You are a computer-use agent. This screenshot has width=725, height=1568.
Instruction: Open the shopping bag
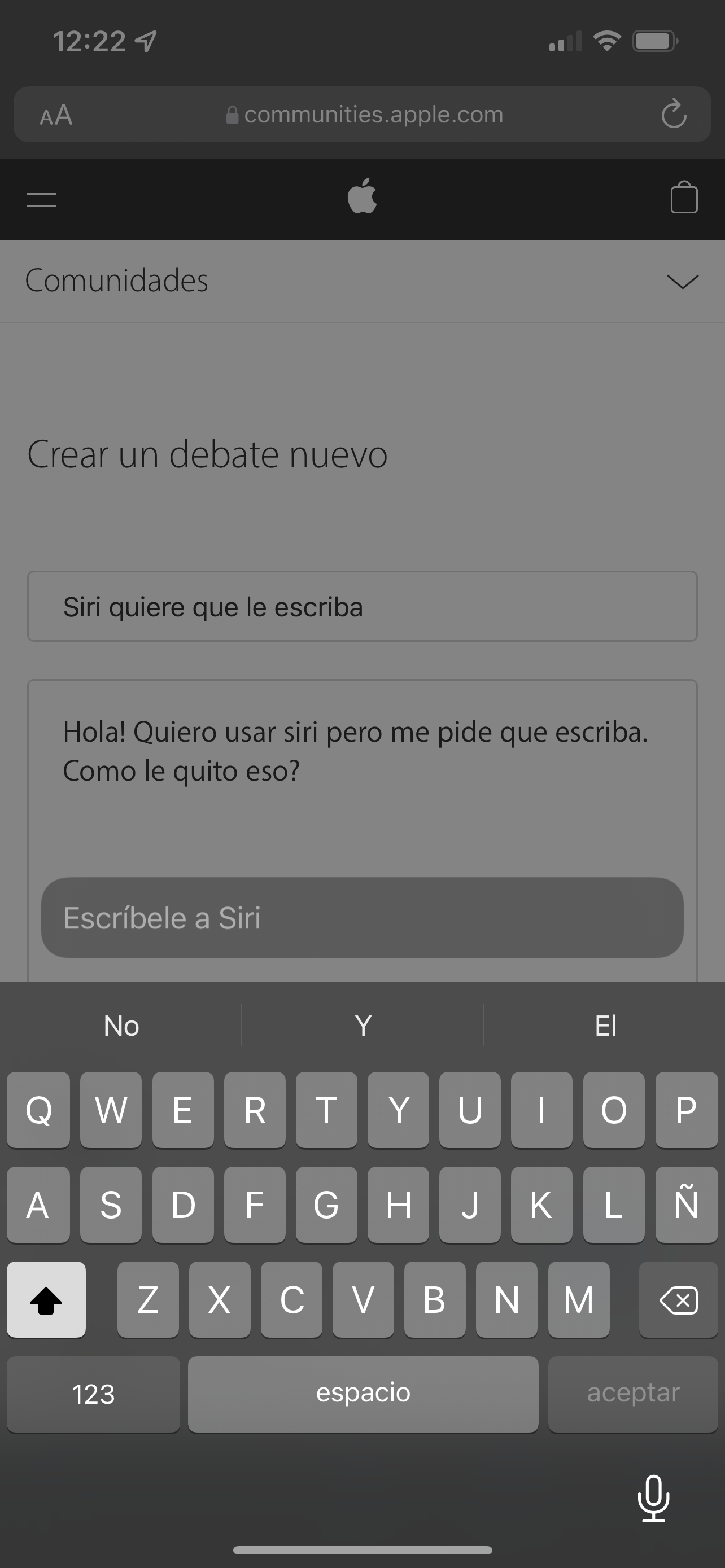pos(684,198)
